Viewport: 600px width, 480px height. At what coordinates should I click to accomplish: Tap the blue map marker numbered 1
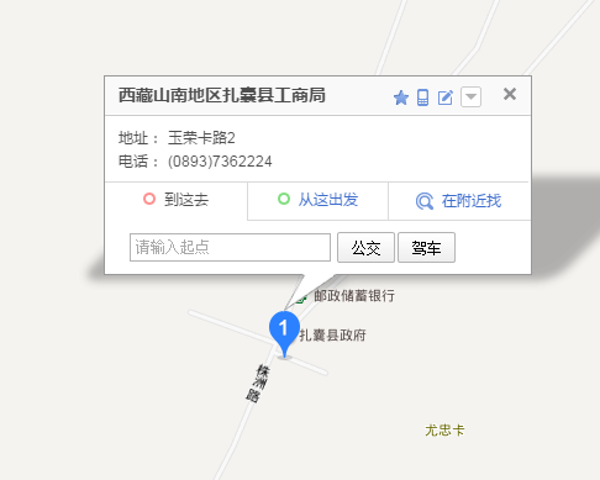284,330
